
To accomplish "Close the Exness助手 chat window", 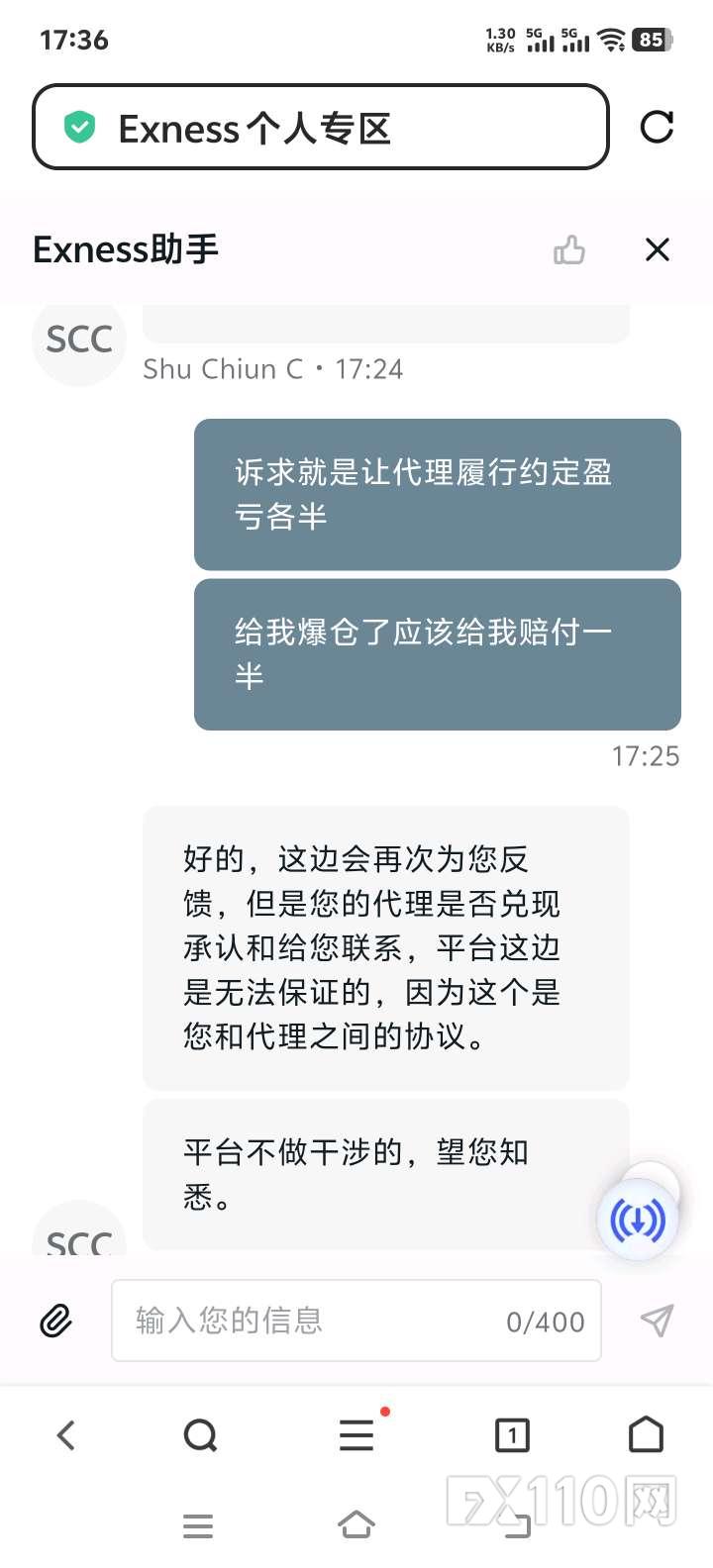I will point(658,250).
